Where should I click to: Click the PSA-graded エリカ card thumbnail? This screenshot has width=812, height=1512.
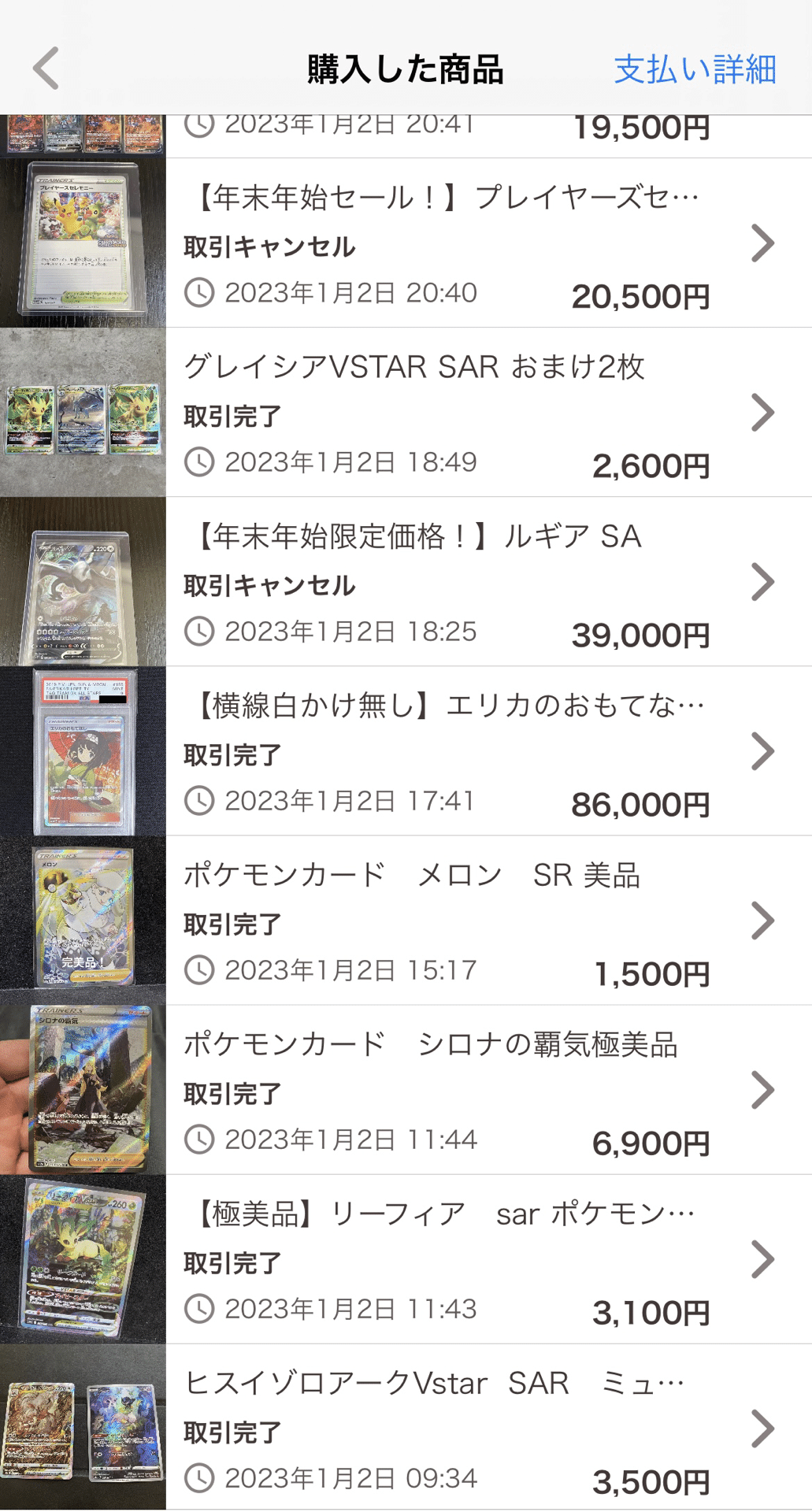click(83, 752)
